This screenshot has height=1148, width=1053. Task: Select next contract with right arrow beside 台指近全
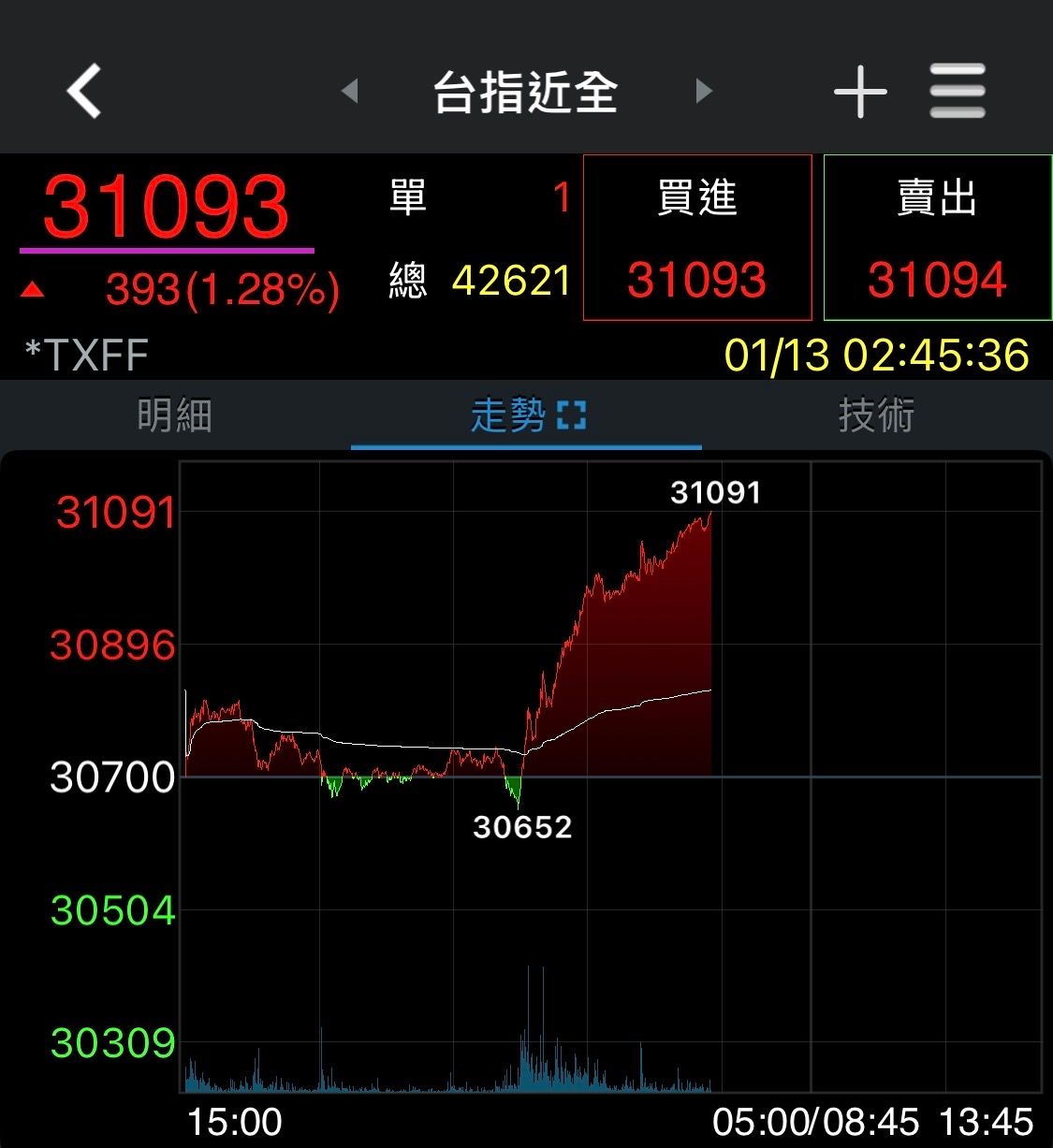[703, 91]
